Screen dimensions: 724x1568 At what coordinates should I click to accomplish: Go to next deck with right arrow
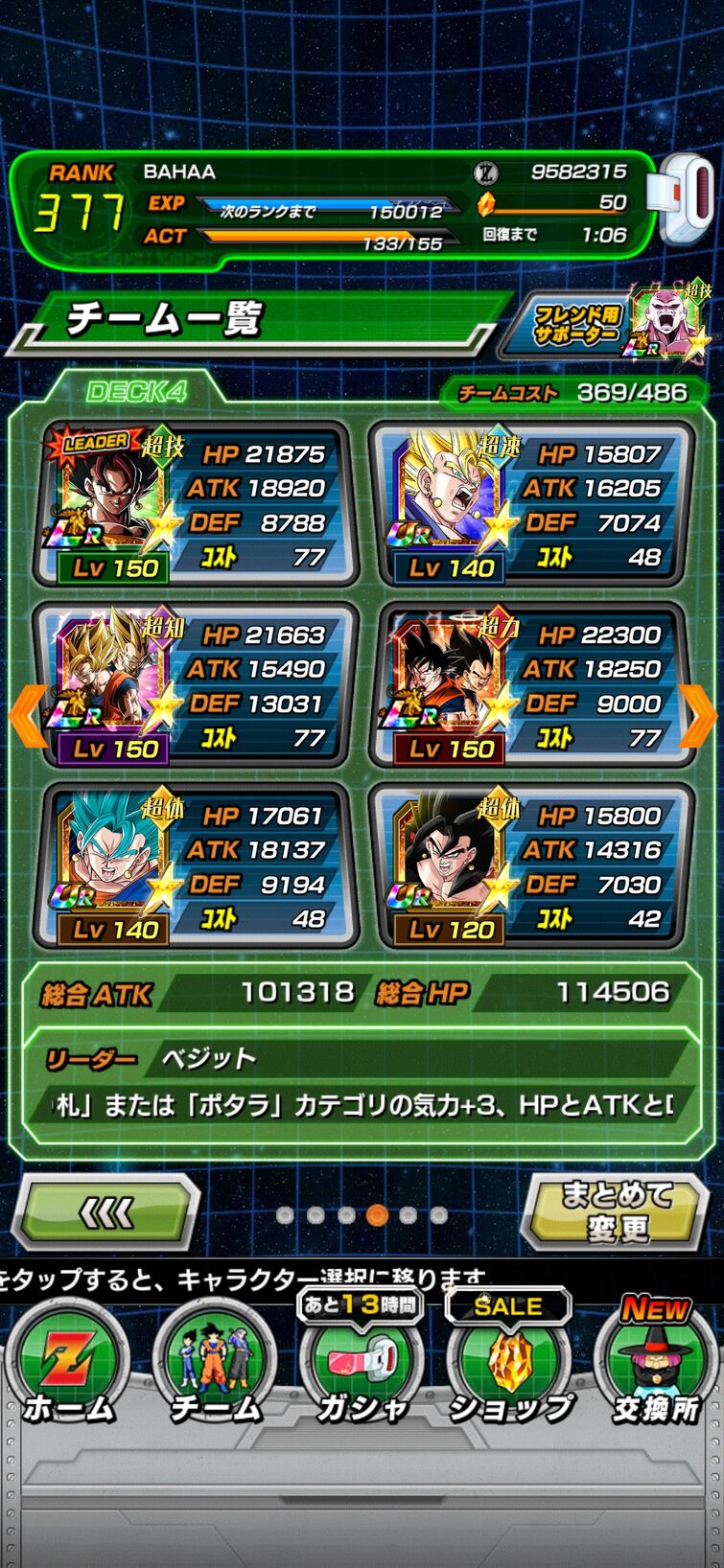coord(698,715)
